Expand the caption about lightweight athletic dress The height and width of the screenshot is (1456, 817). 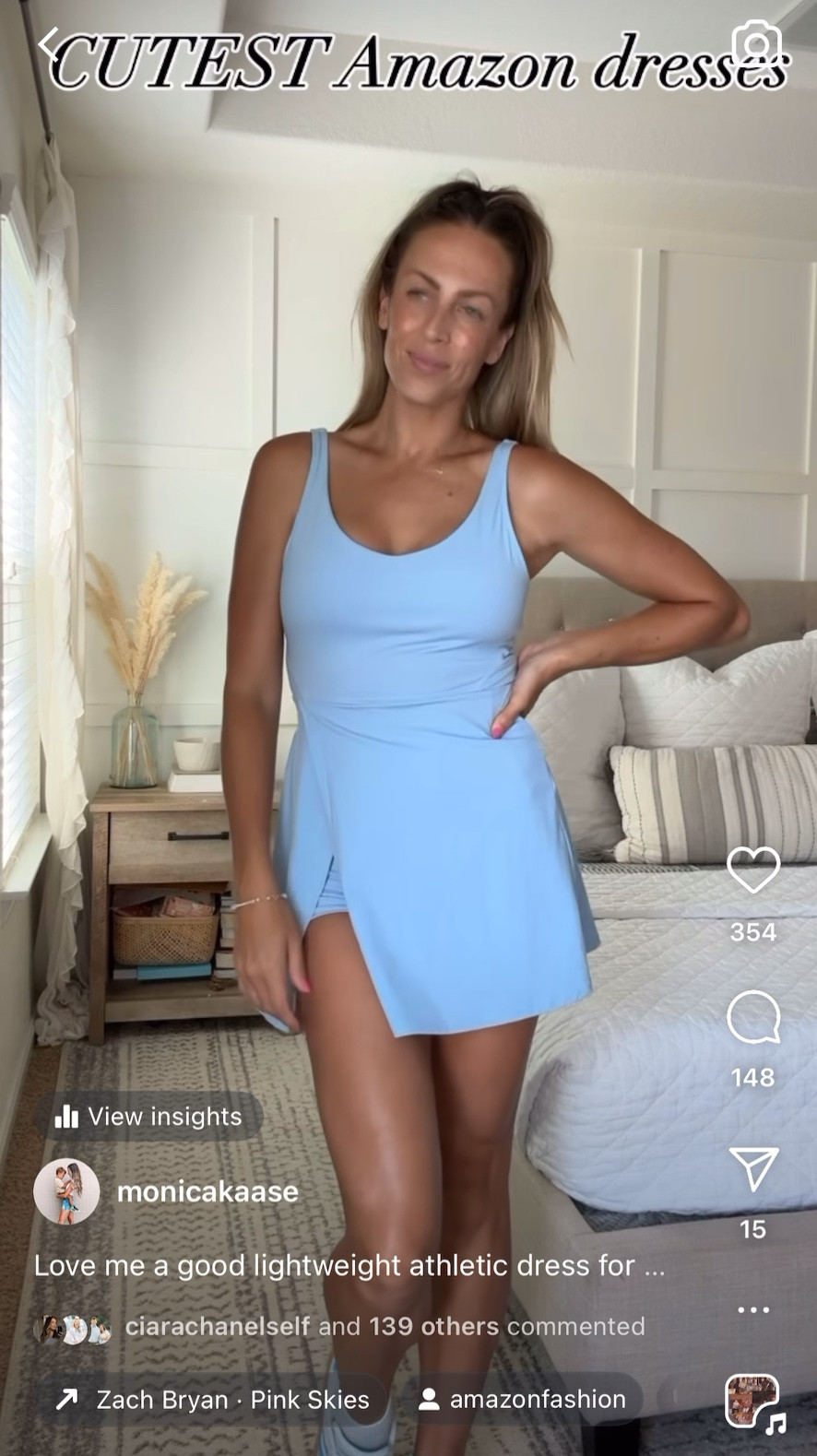pyautogui.click(x=349, y=1265)
